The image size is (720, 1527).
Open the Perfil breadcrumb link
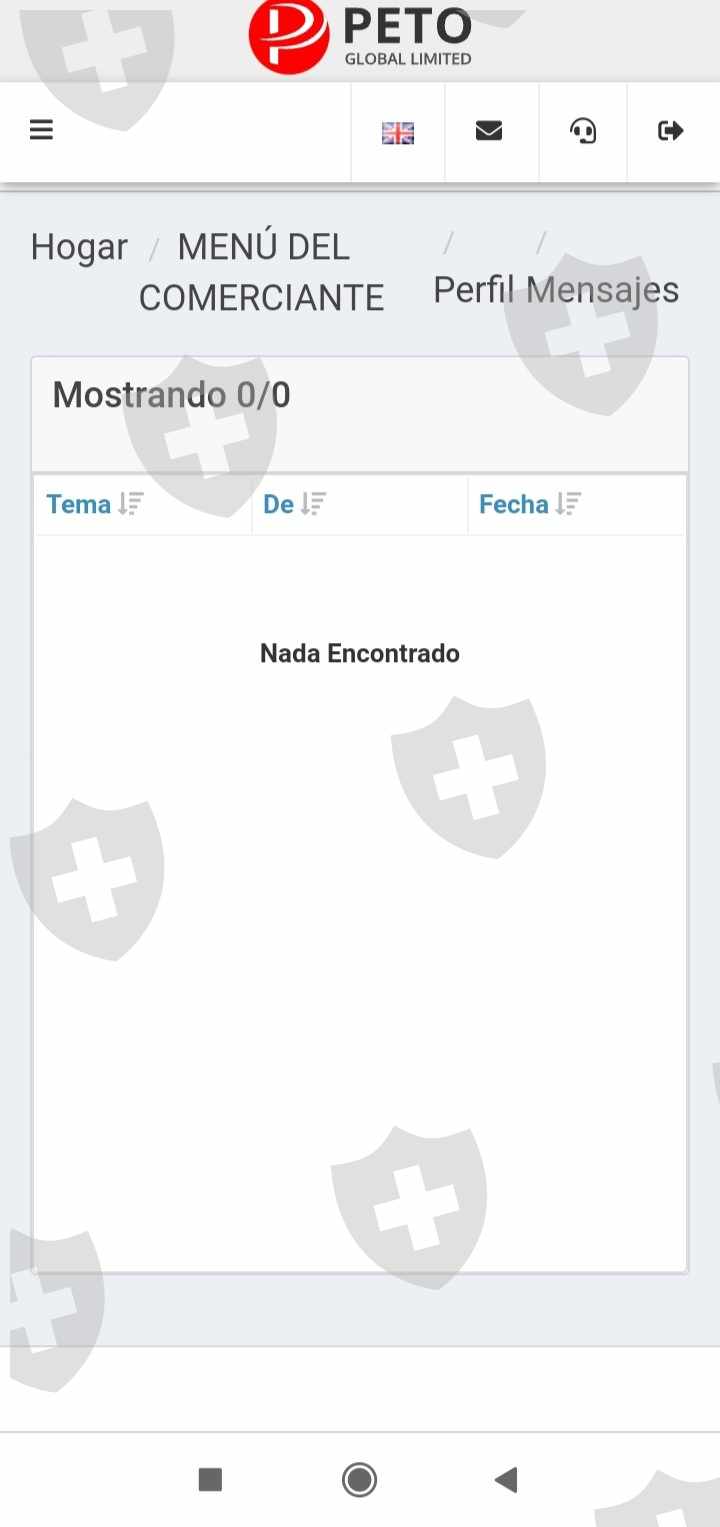click(475, 290)
